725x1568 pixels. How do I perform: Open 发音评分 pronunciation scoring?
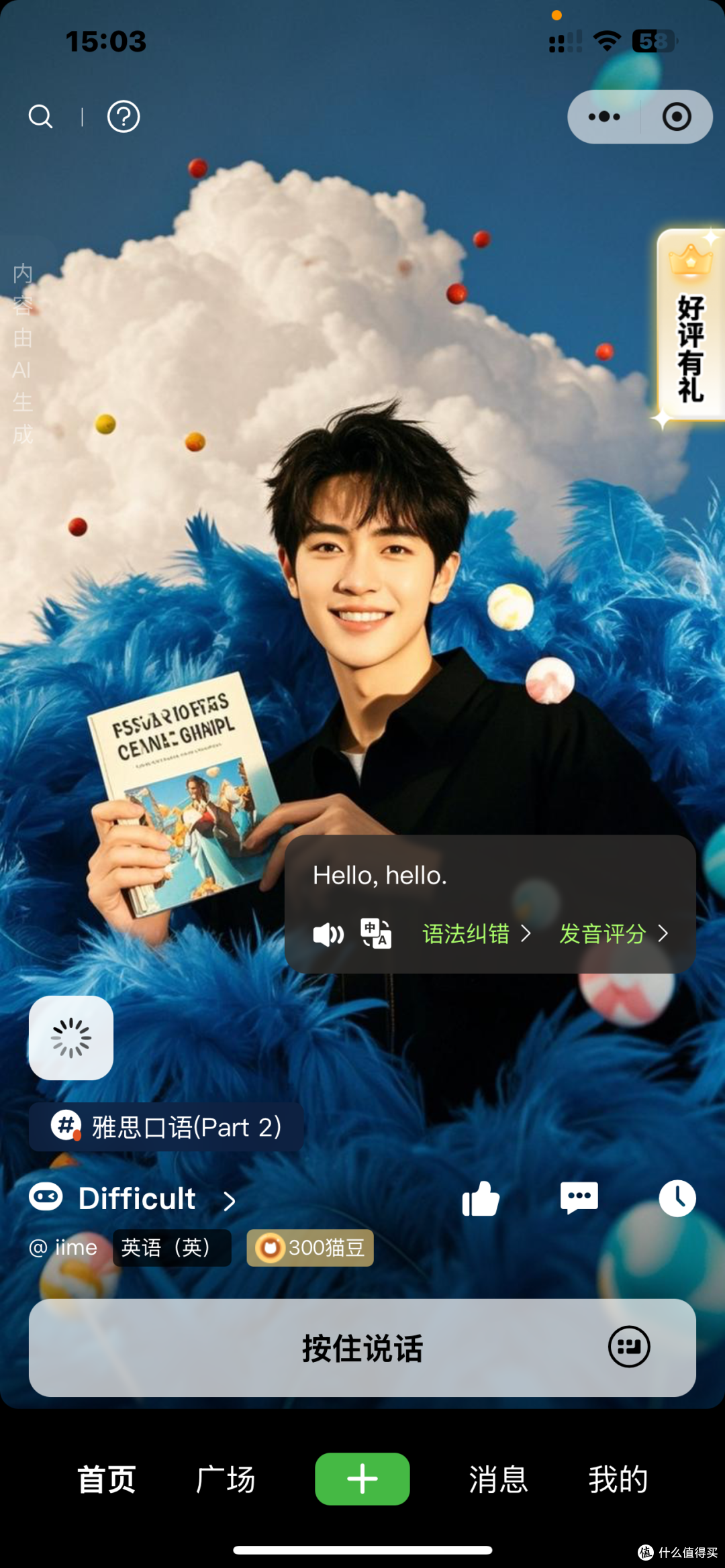pyautogui.click(x=614, y=933)
